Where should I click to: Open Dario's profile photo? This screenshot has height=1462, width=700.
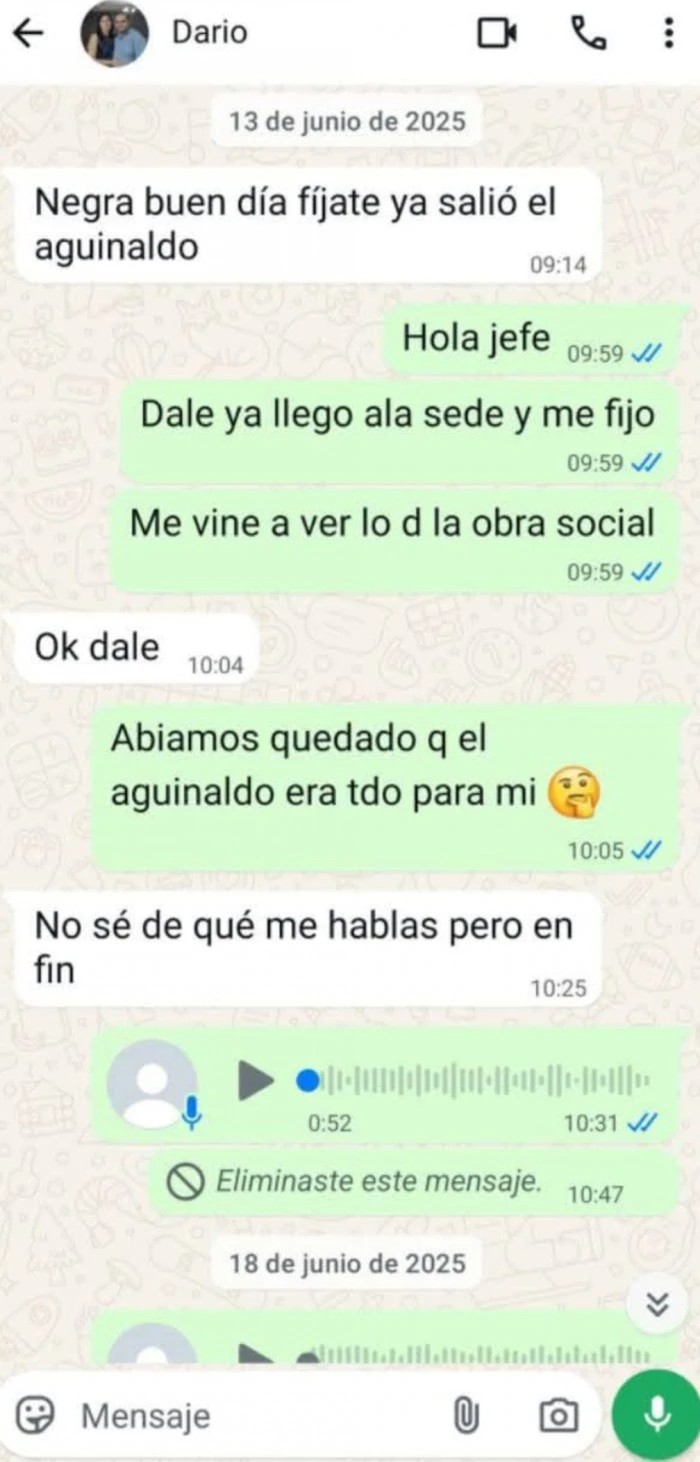pyautogui.click(x=114, y=34)
